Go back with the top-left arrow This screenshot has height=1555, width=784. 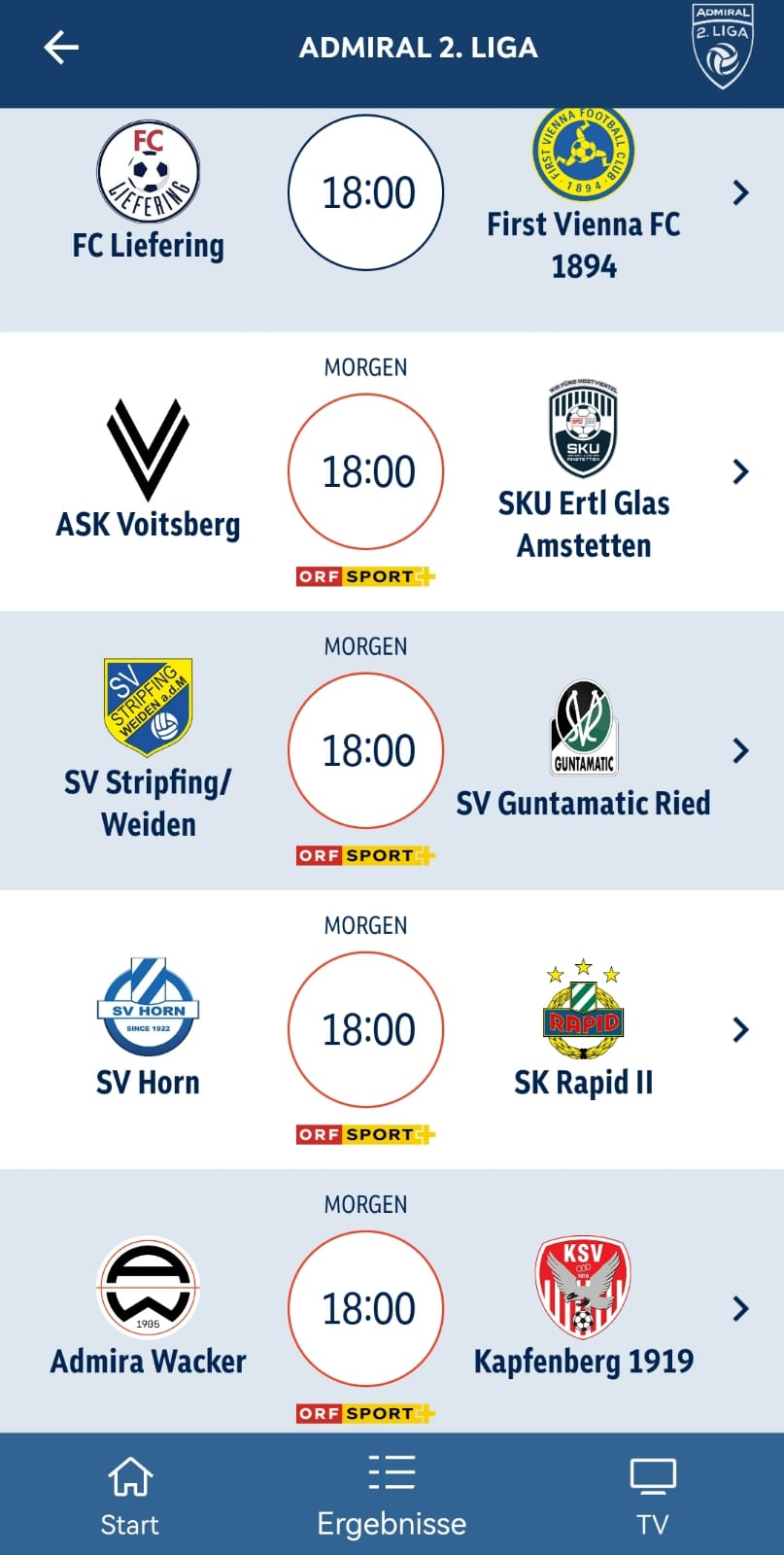(61, 47)
